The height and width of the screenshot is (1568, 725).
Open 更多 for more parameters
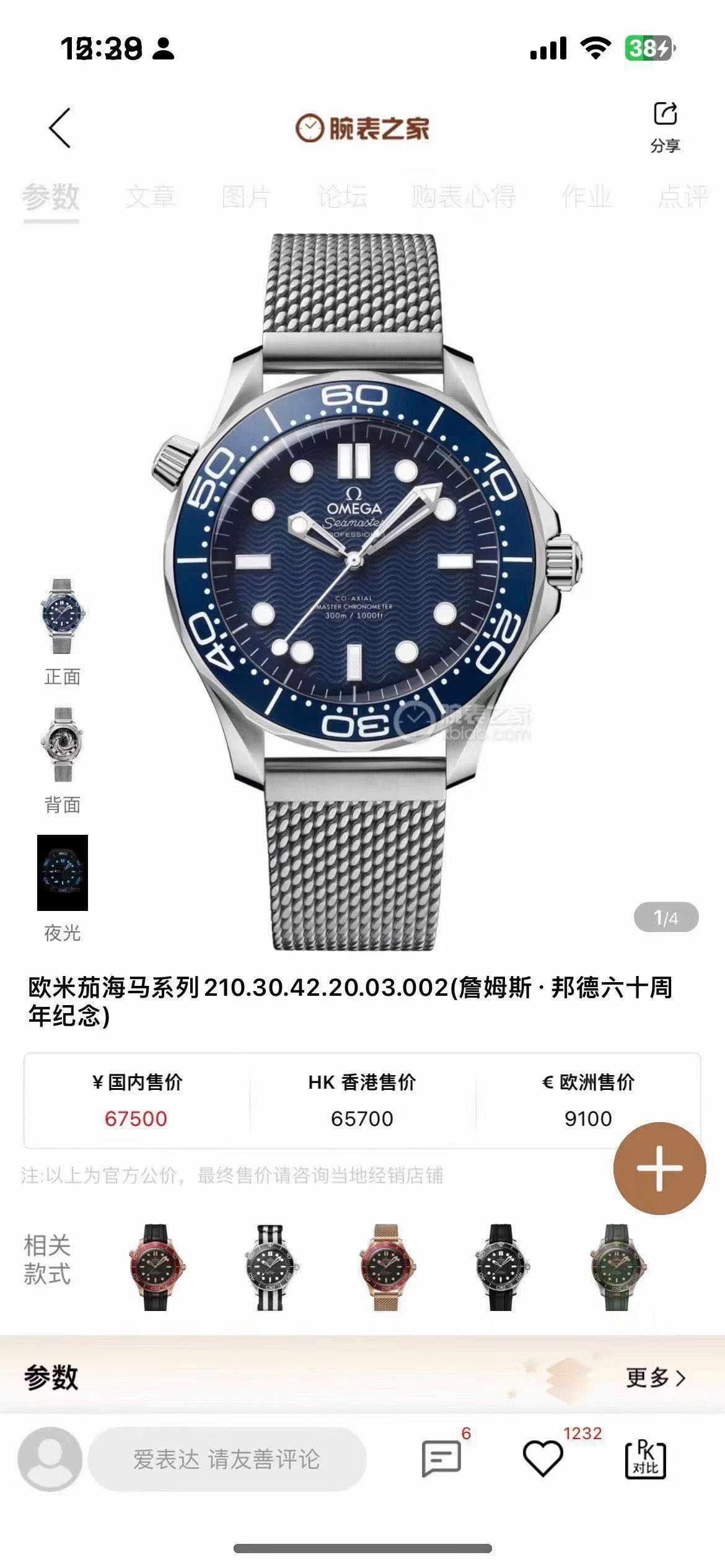(x=656, y=1379)
